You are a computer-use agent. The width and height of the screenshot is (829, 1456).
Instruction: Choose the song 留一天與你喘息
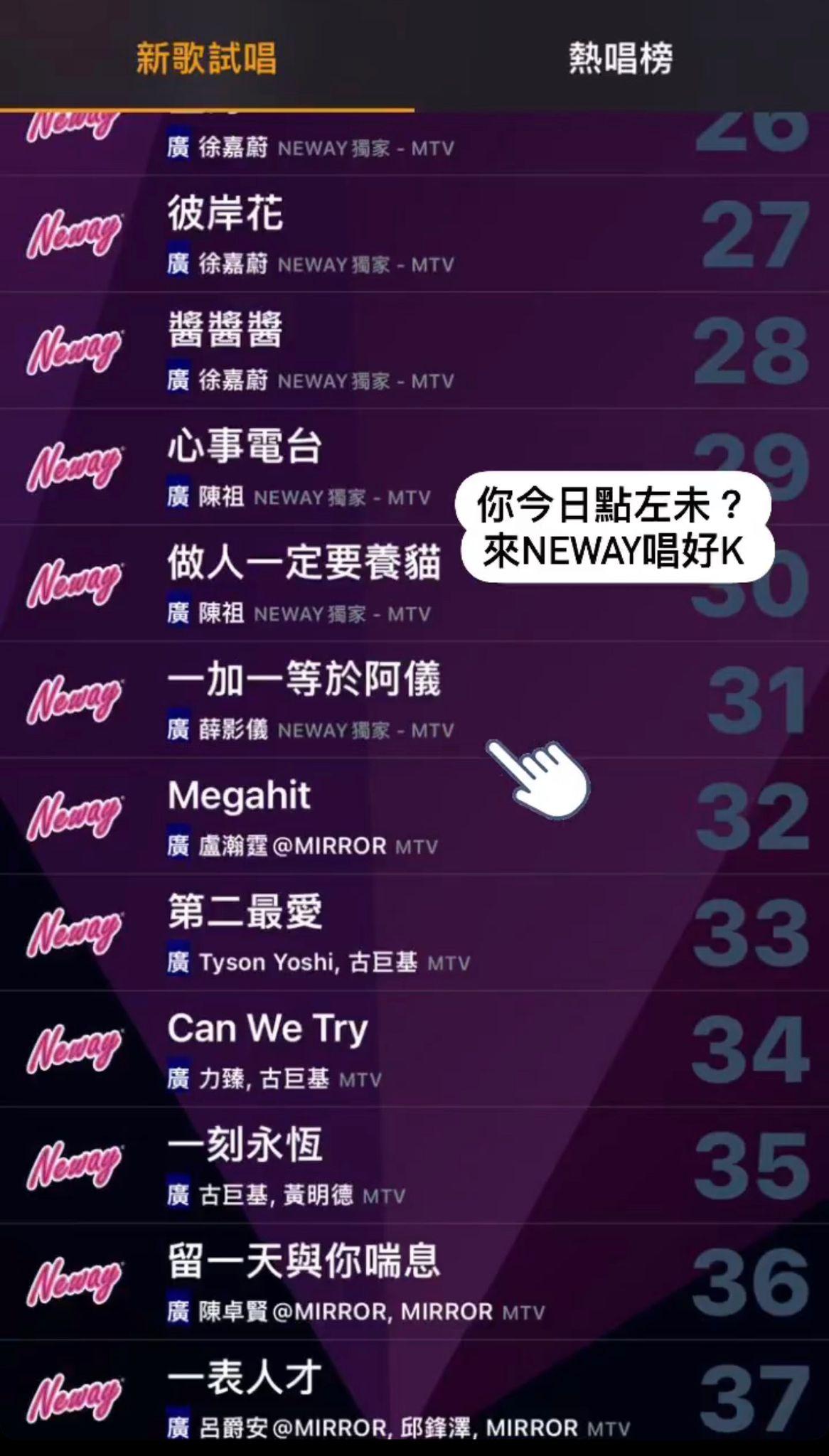[x=304, y=1262]
